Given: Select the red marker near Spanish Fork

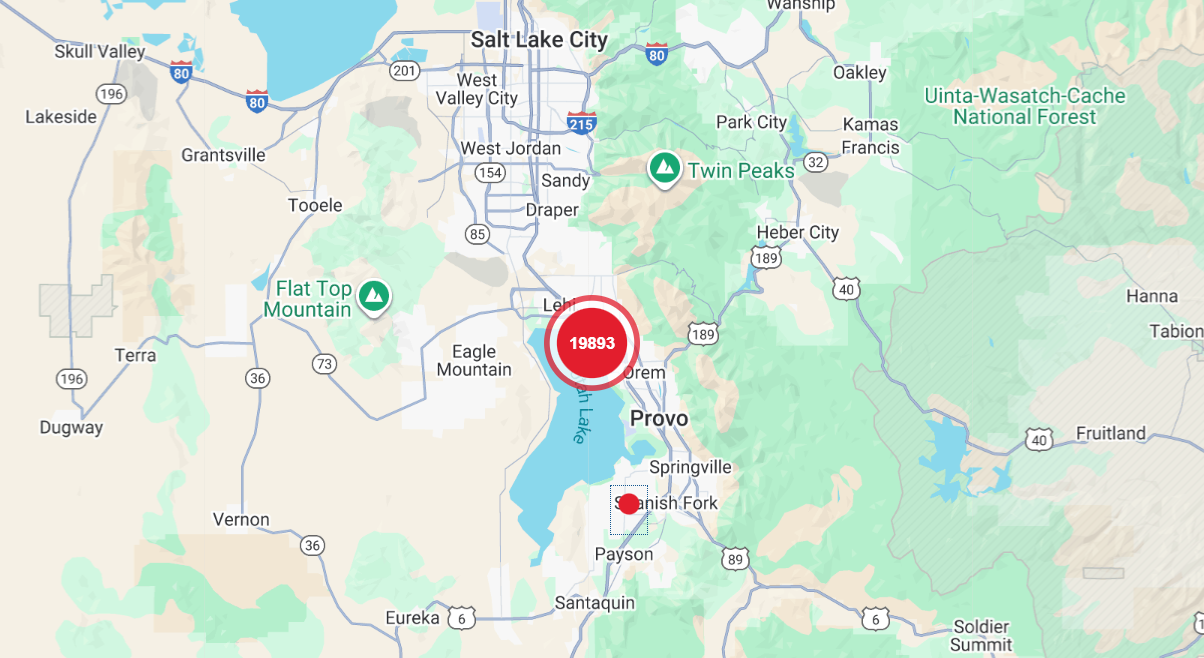Looking at the screenshot, I should tap(629, 503).
